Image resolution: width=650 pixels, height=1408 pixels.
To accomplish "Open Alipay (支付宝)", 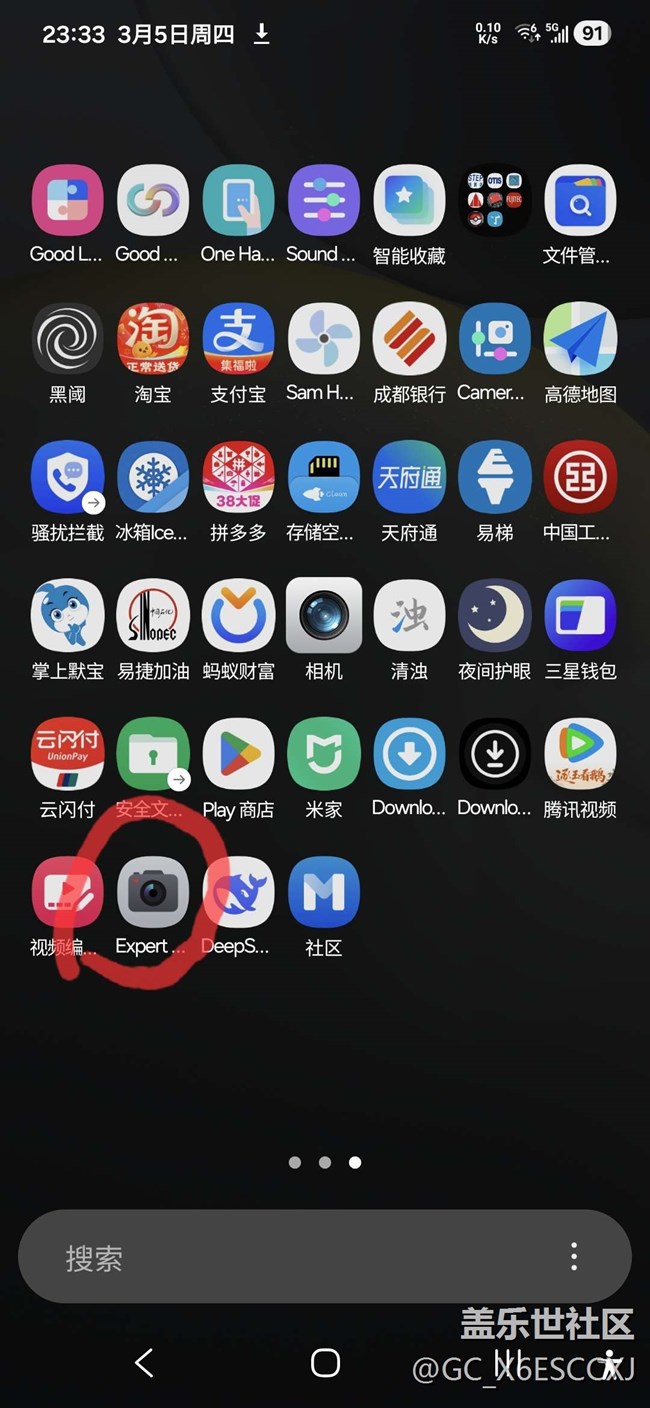I will (x=238, y=340).
